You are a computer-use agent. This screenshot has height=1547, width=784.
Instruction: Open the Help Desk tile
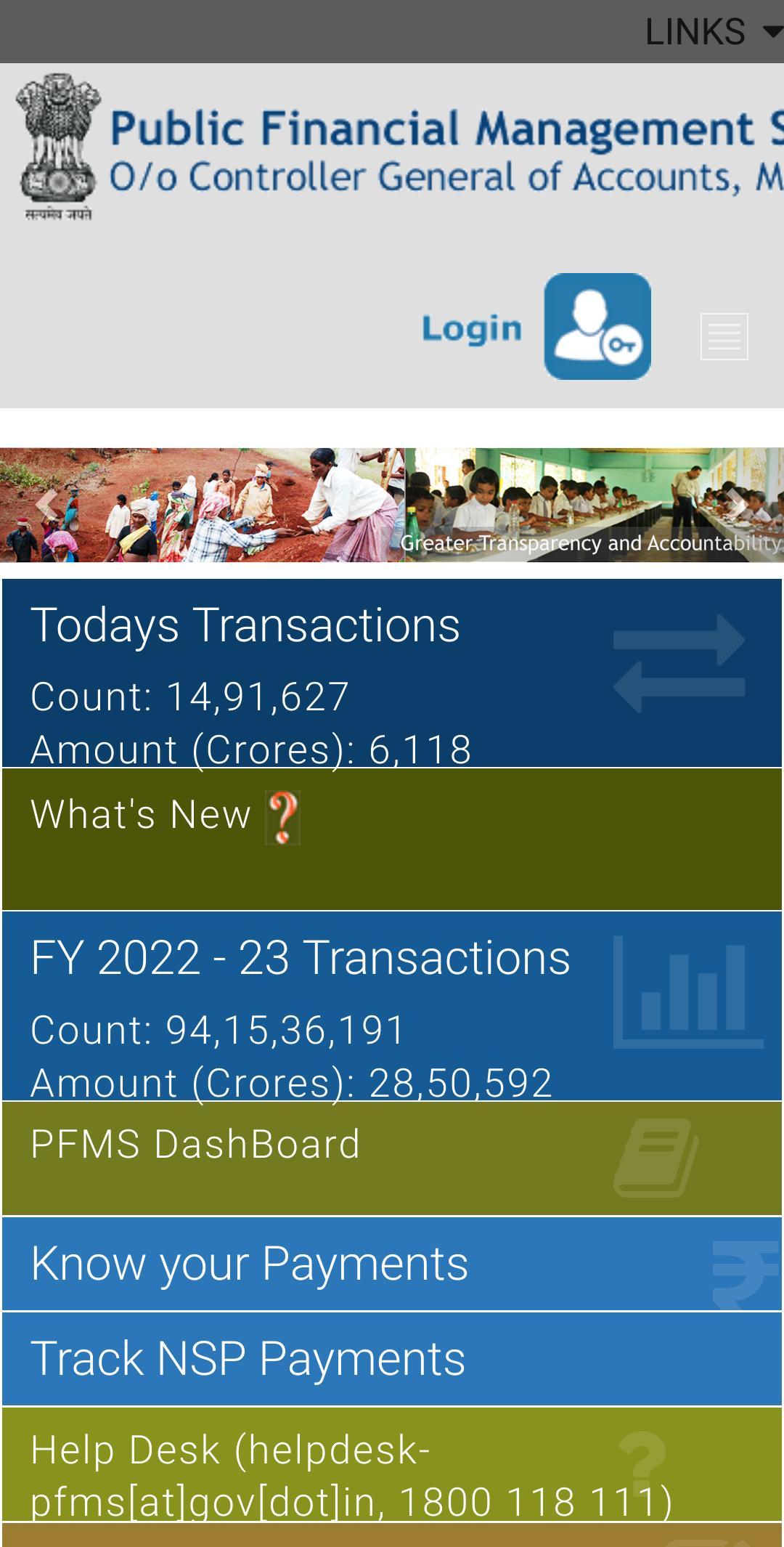tap(392, 1464)
